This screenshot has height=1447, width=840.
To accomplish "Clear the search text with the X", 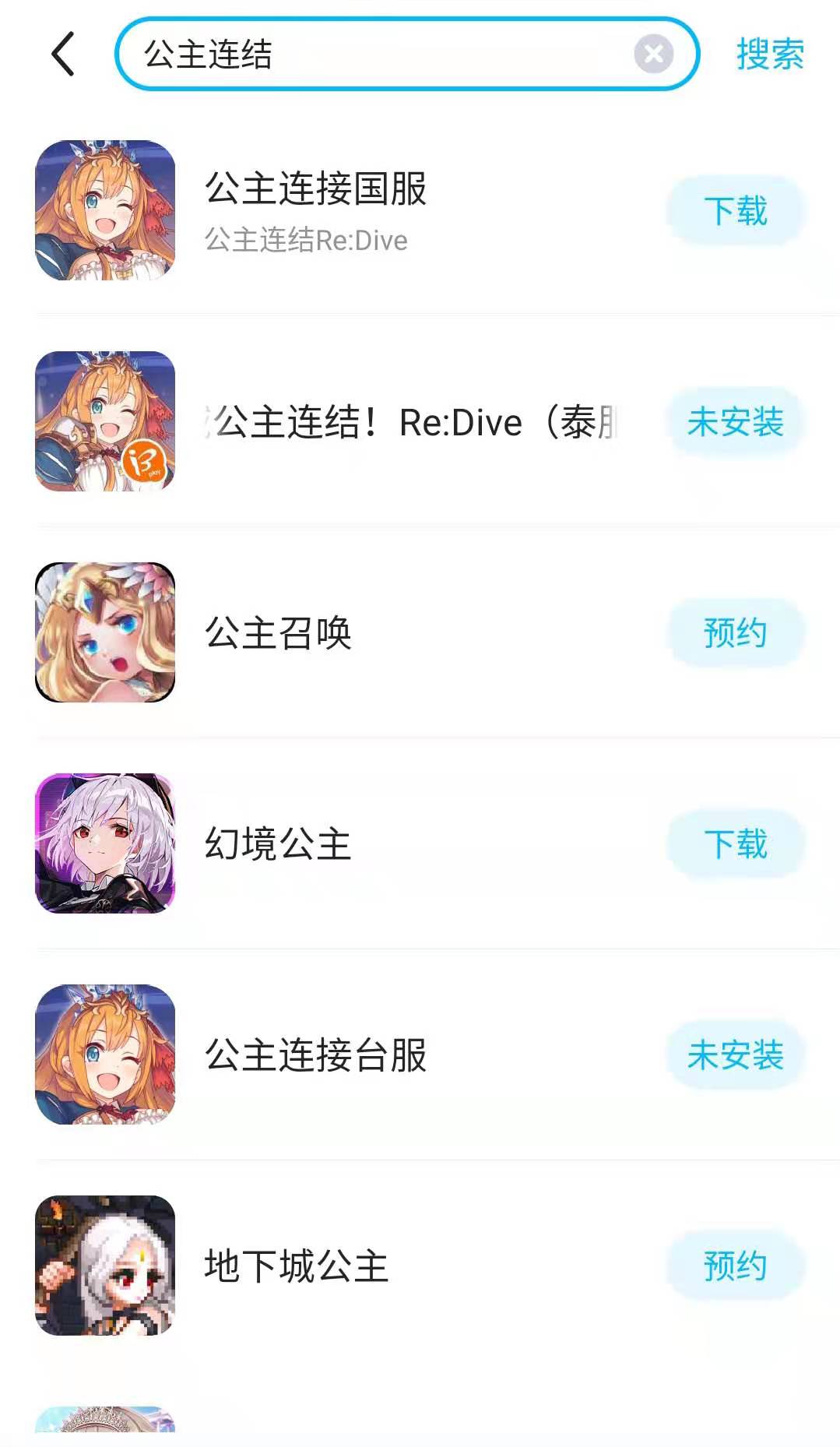I will [x=653, y=55].
